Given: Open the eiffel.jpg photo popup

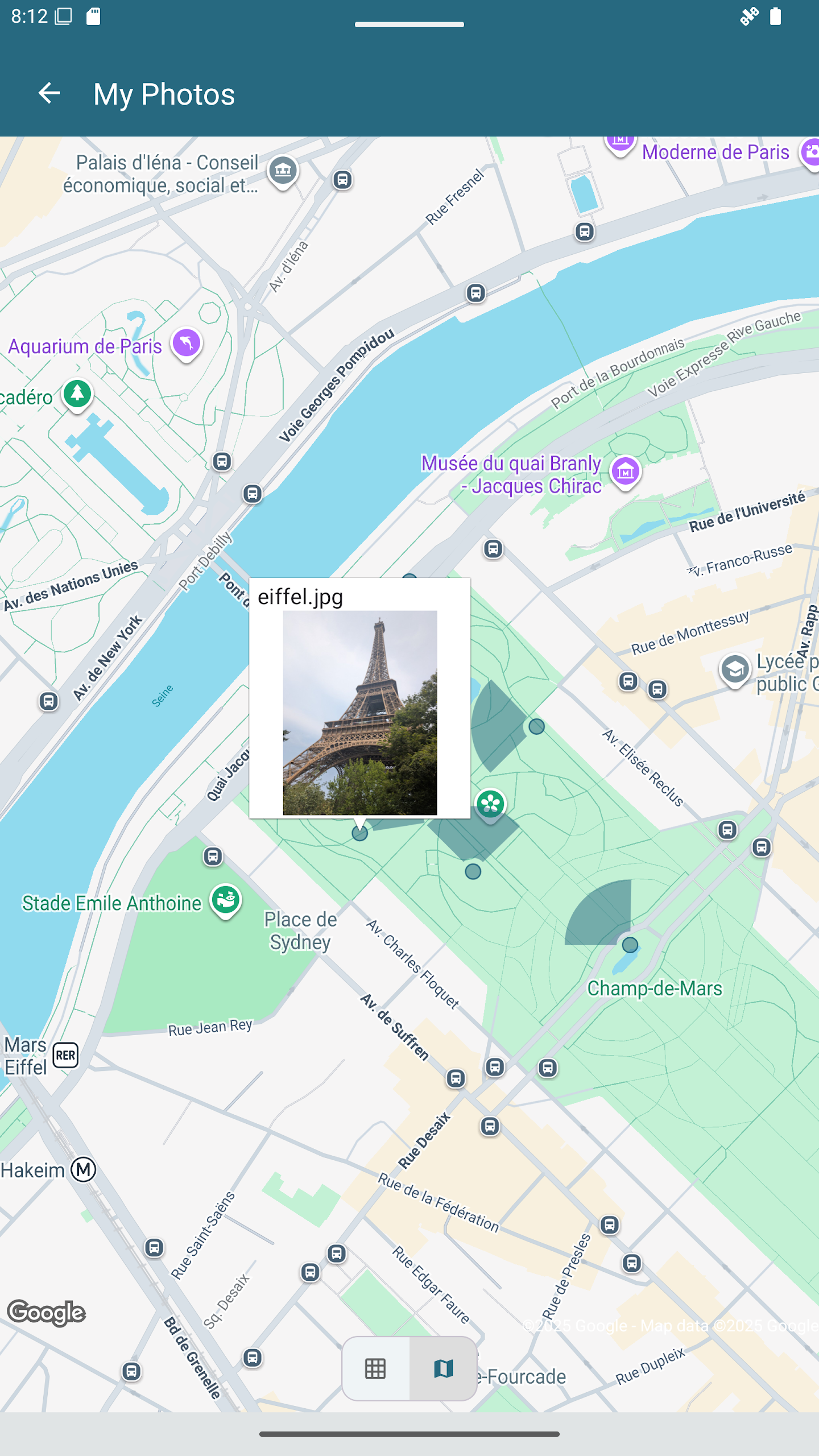Looking at the screenshot, I should (x=359, y=712).
